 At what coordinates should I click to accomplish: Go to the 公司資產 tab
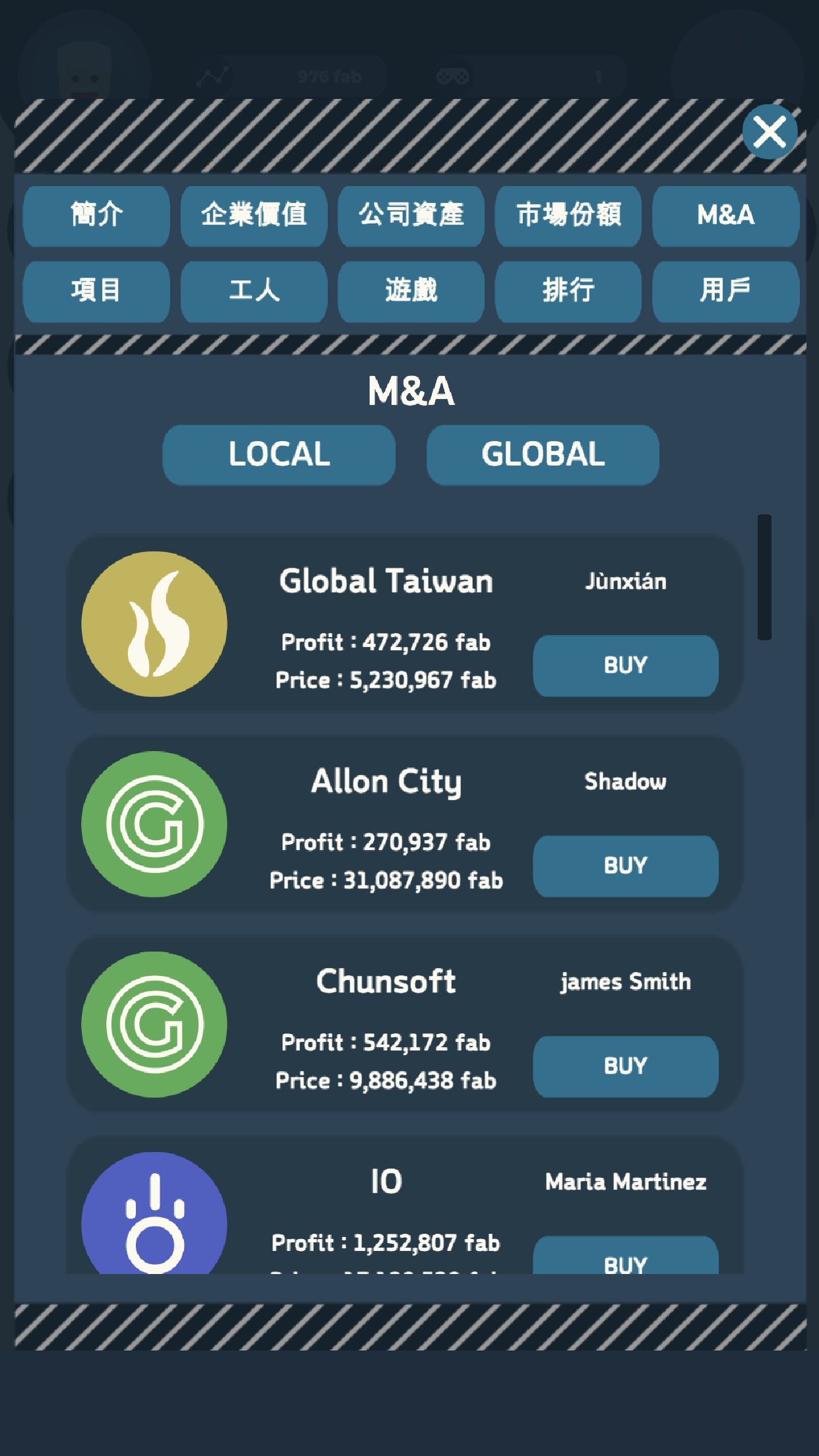(x=411, y=216)
